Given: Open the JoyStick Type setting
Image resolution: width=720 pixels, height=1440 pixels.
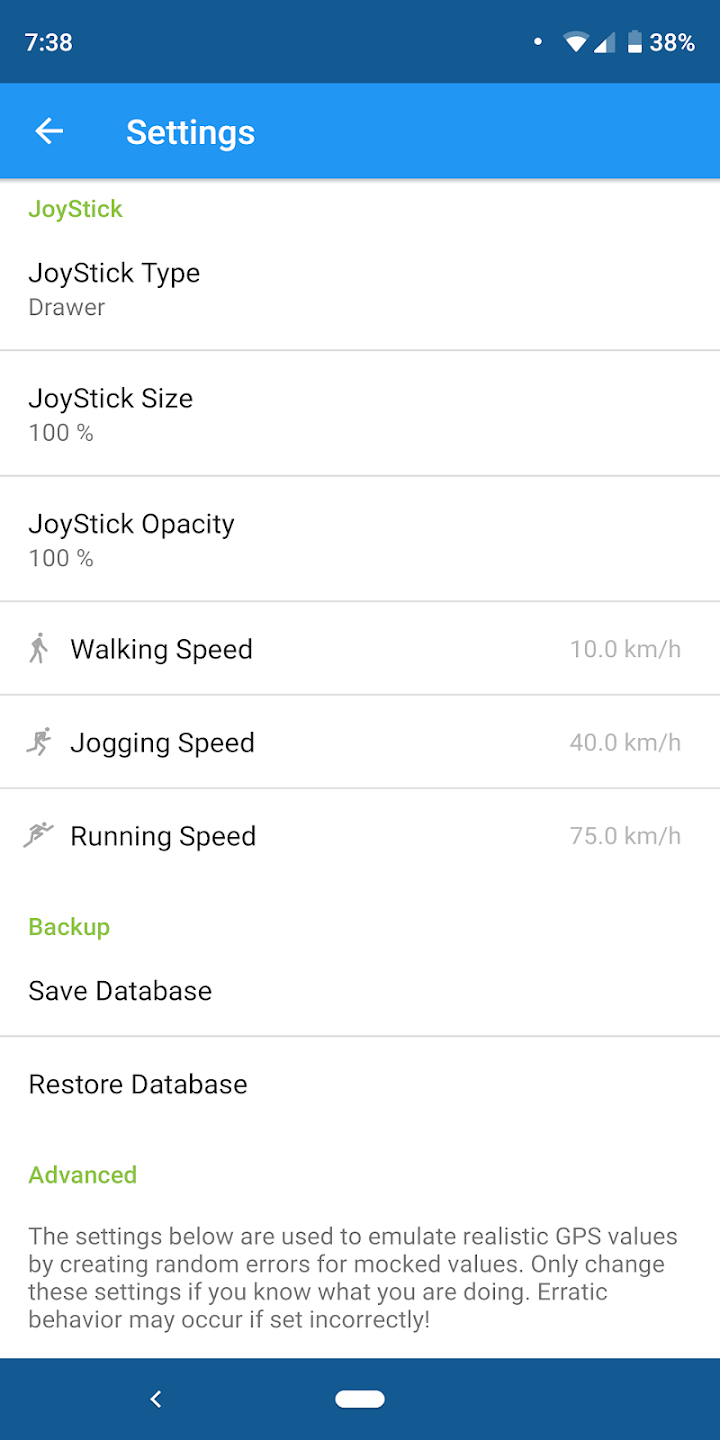Looking at the screenshot, I should click(360, 289).
